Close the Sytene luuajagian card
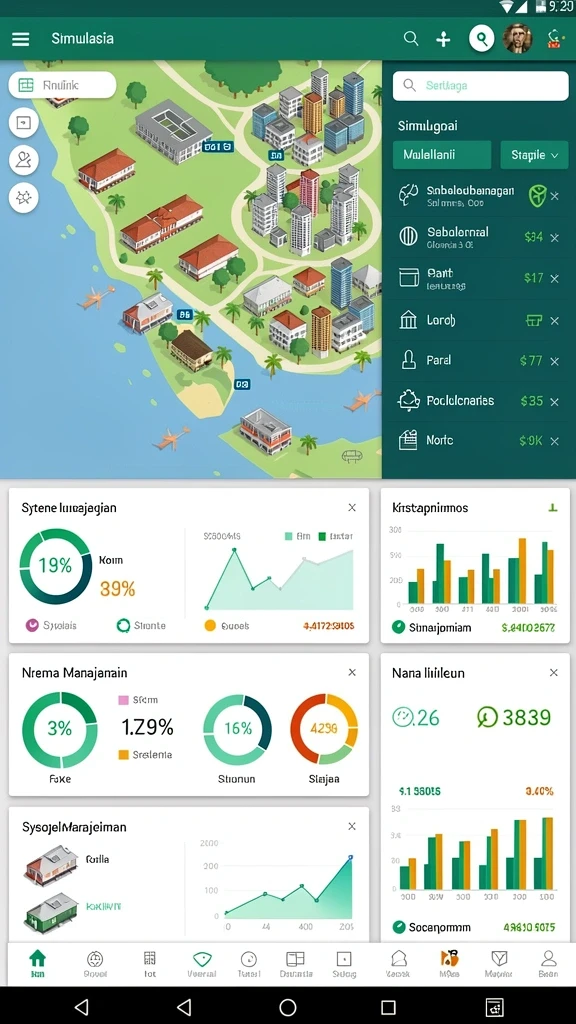The width and height of the screenshot is (576, 1024). click(x=352, y=507)
